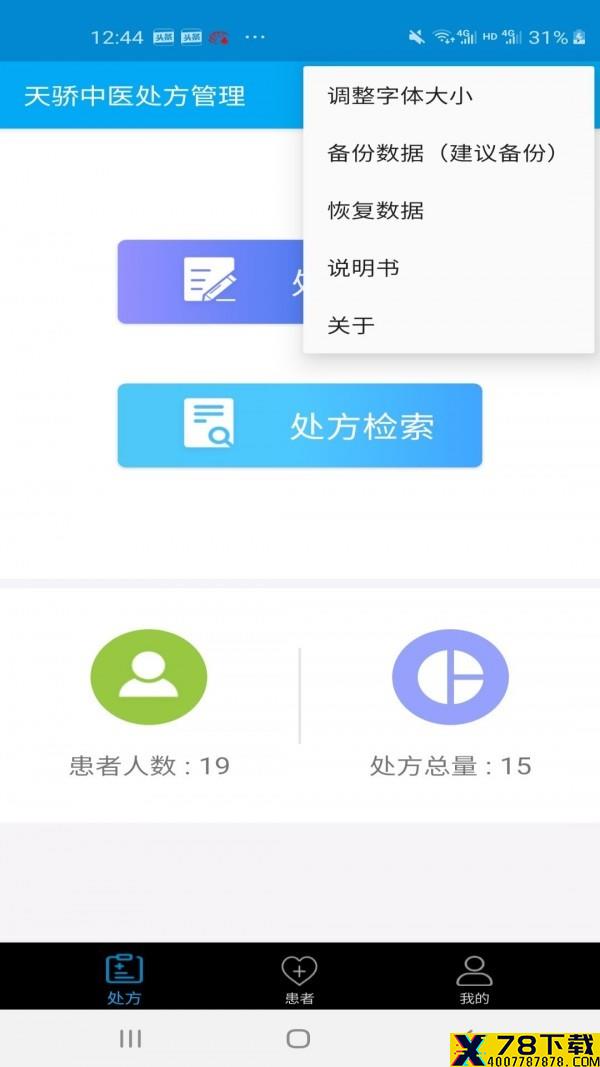Select the 处方 bottom tab
The image size is (600, 1067).
click(125, 979)
